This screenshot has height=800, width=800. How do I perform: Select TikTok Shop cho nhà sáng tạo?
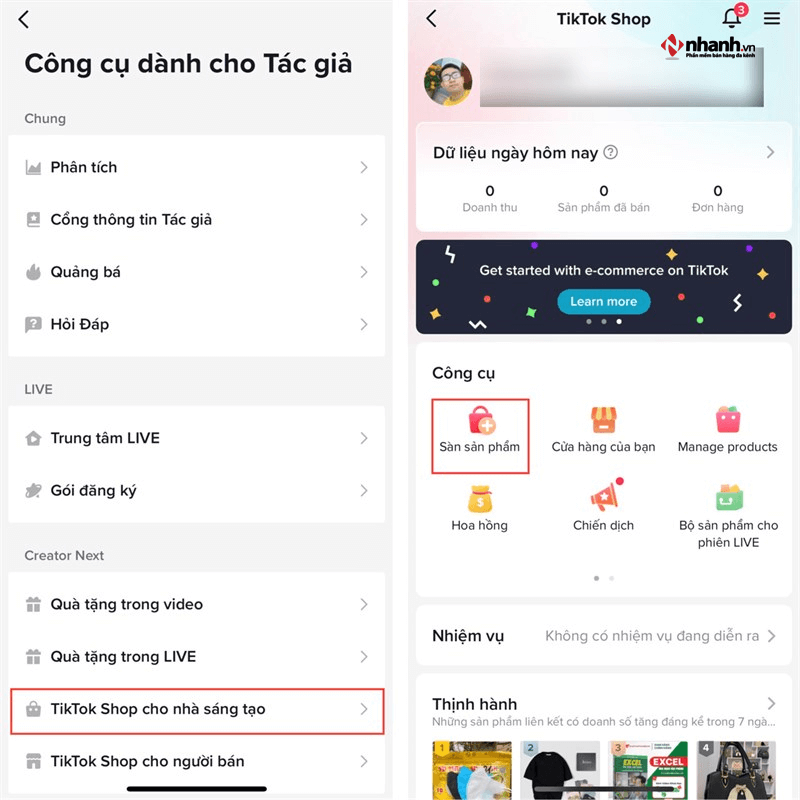pyautogui.click(x=196, y=710)
